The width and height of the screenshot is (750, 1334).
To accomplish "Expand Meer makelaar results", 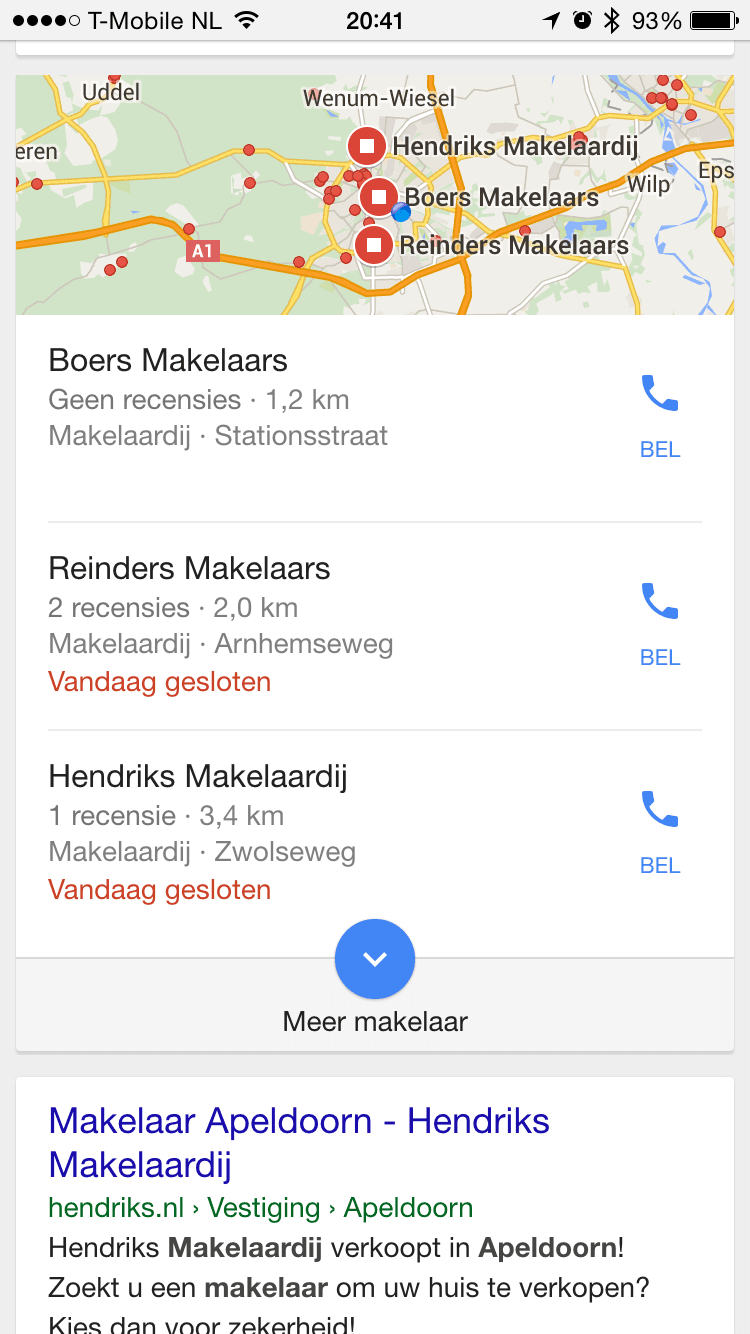I will tap(375, 960).
